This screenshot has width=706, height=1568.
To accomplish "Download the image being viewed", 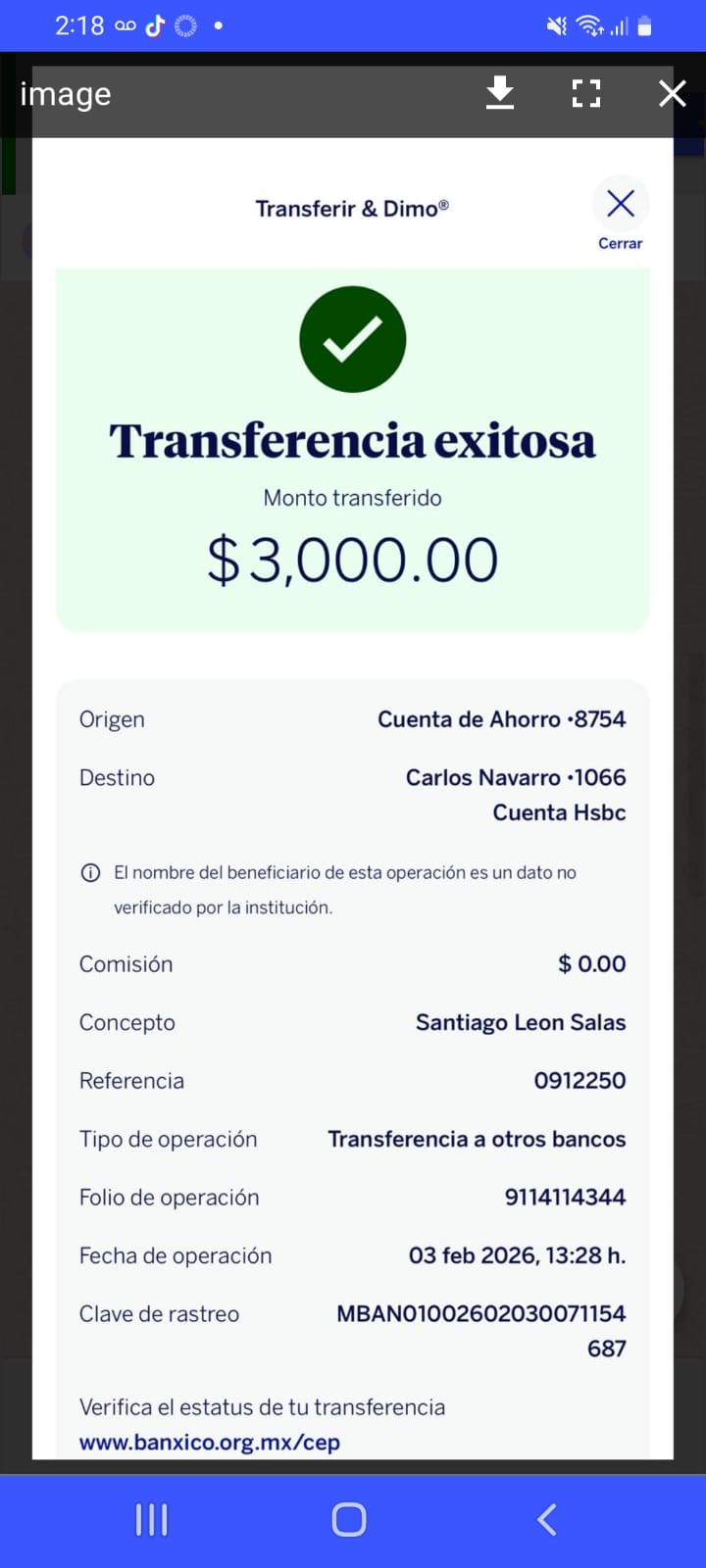I will click(500, 93).
